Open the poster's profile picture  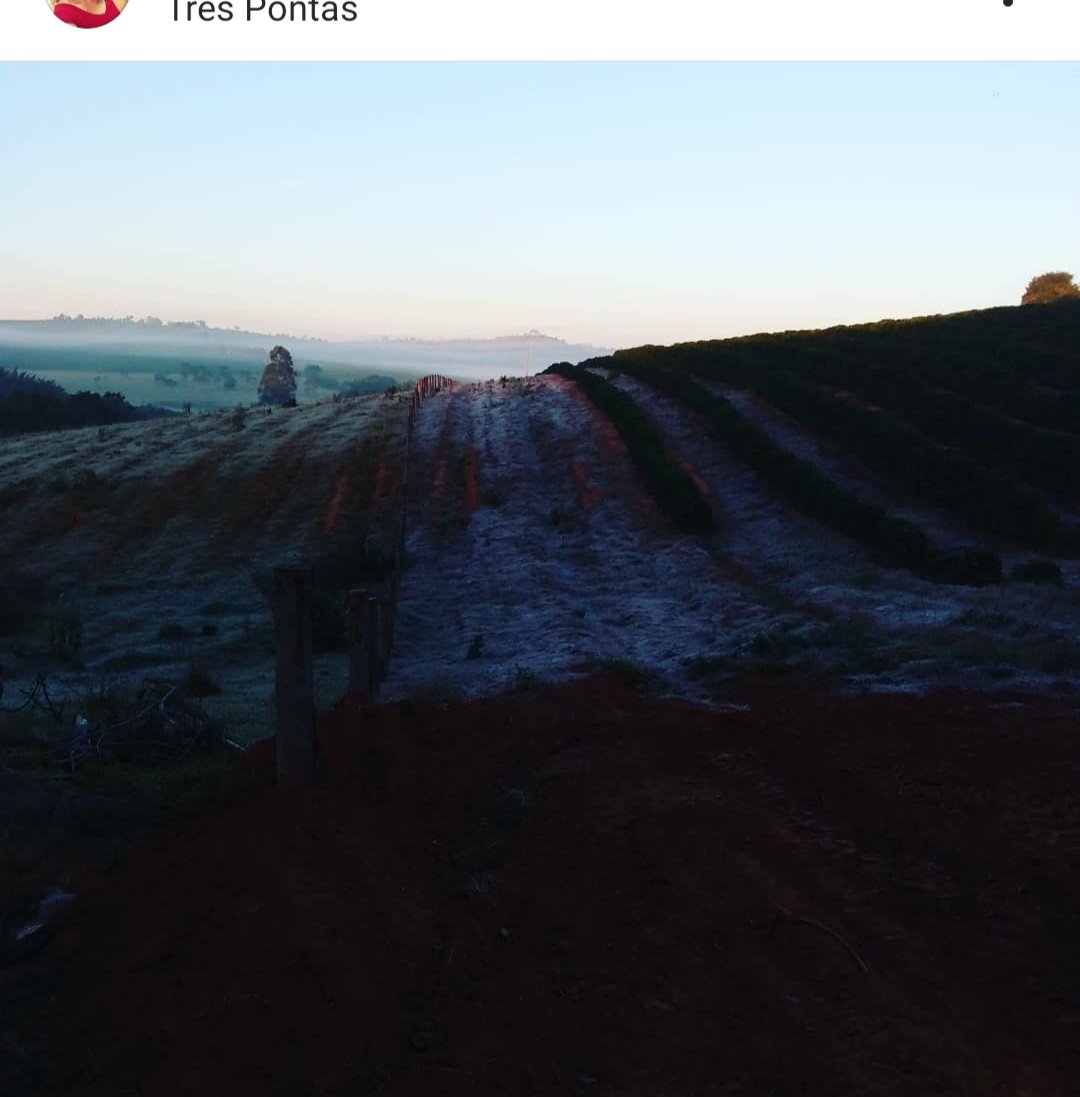[x=87, y=9]
